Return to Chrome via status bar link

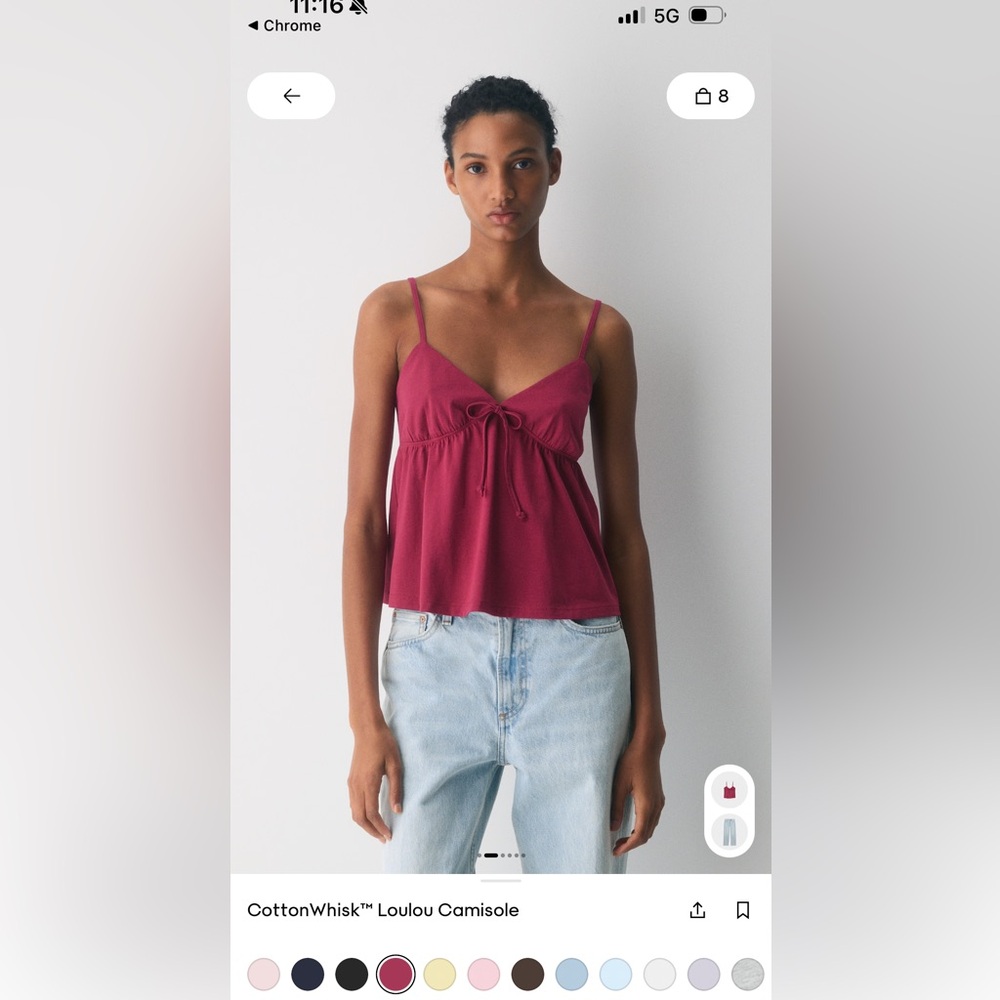(x=284, y=26)
